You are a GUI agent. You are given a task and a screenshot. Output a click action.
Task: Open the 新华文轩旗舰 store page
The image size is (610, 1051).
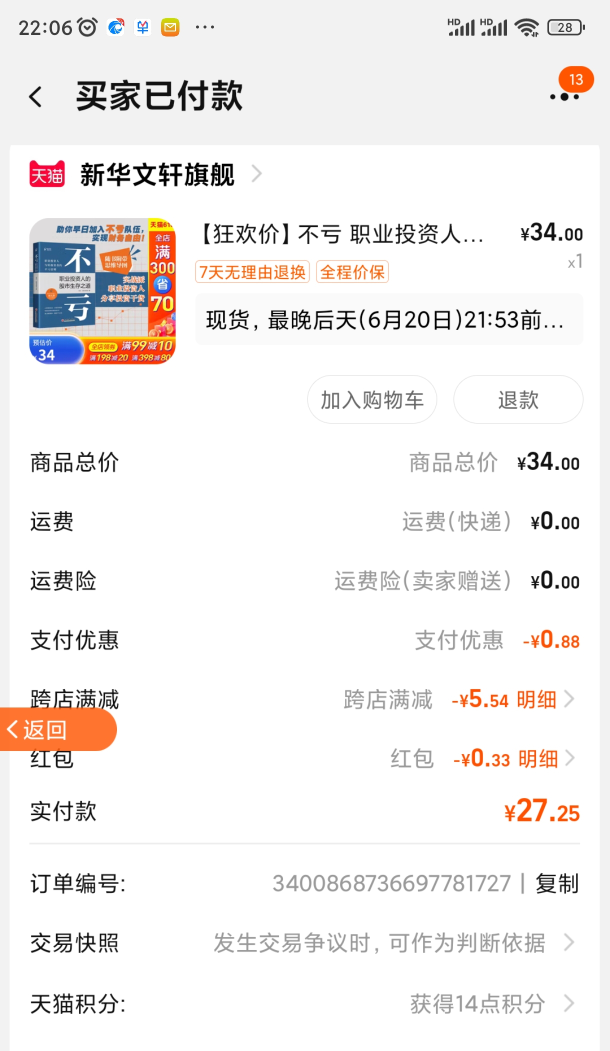point(157,175)
